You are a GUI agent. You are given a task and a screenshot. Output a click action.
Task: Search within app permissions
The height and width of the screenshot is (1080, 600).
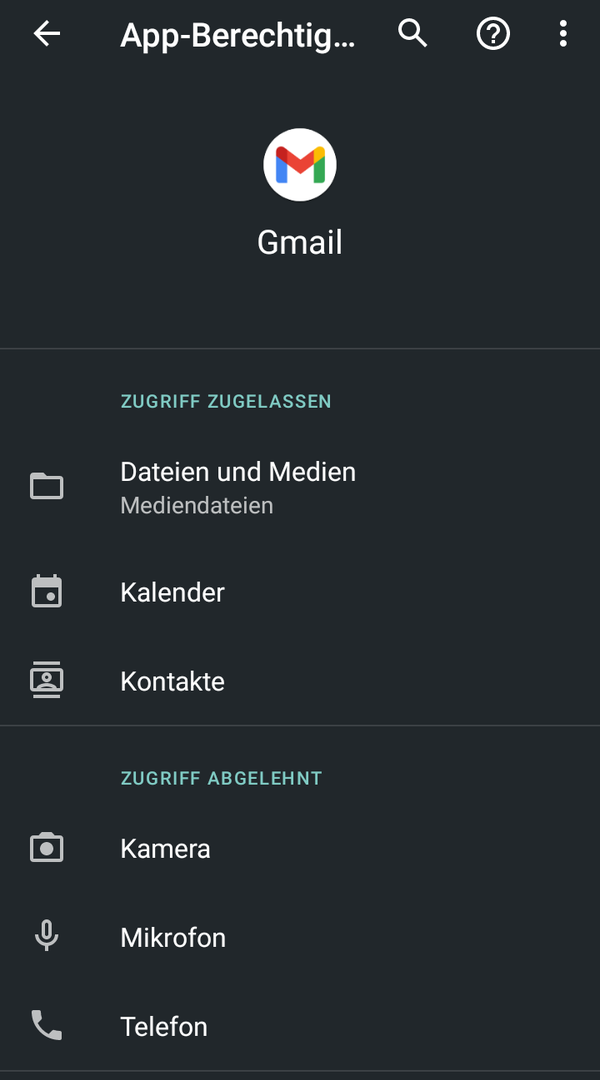coord(412,34)
